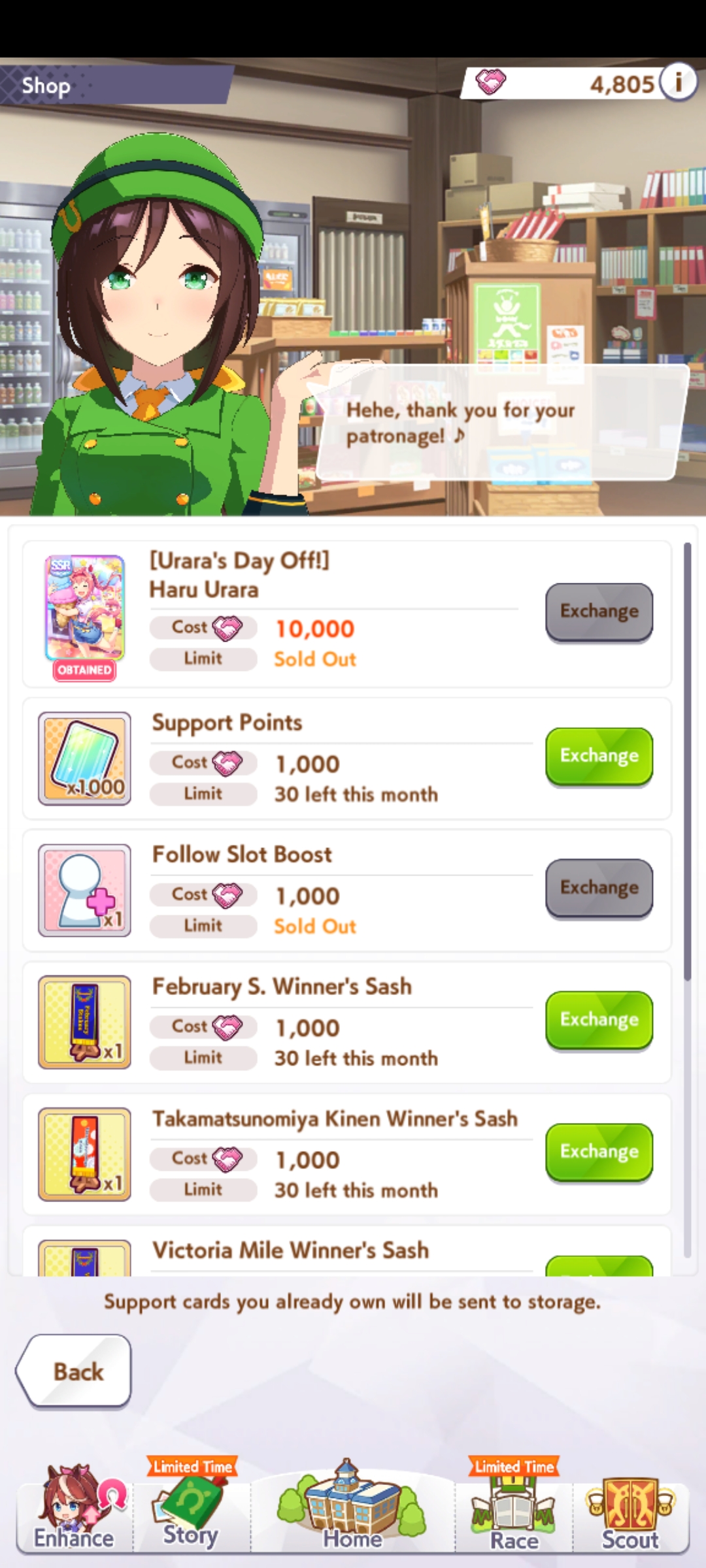
Task: Go back from the Shop
Action: pyautogui.click(x=75, y=1371)
